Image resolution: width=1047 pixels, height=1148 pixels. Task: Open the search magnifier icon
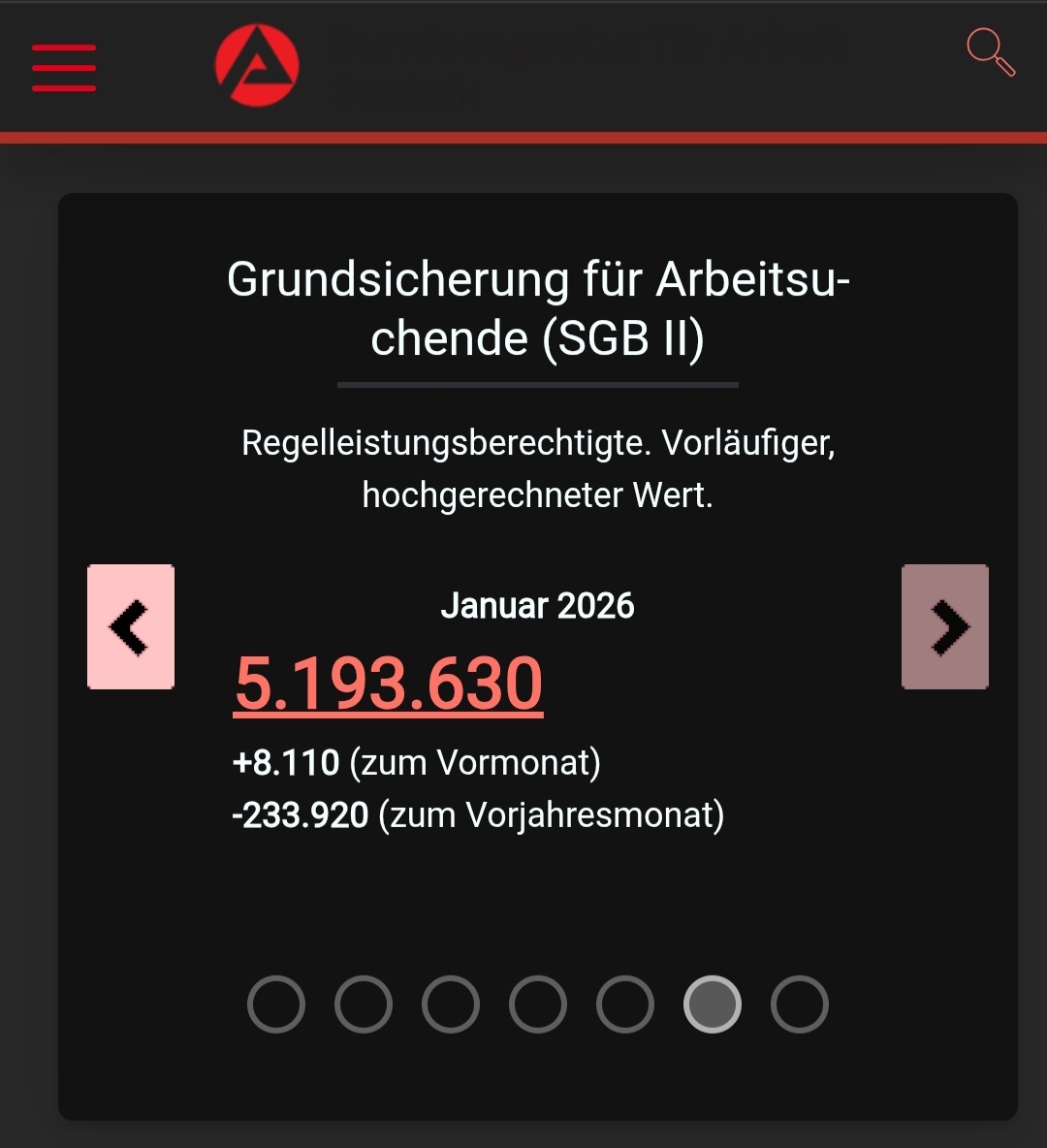tap(990, 51)
